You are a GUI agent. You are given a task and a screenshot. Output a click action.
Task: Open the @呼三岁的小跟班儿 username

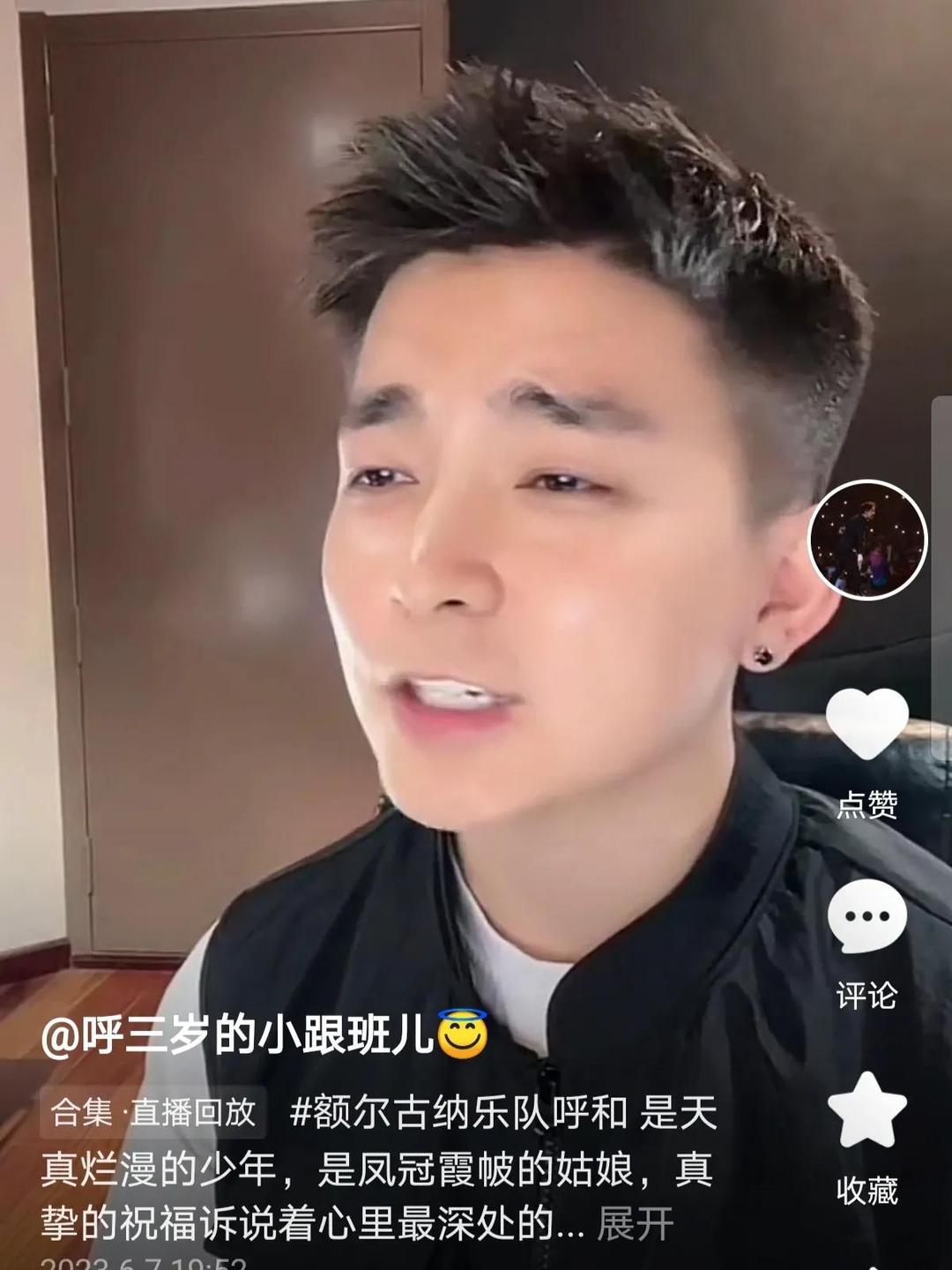click(238, 1035)
